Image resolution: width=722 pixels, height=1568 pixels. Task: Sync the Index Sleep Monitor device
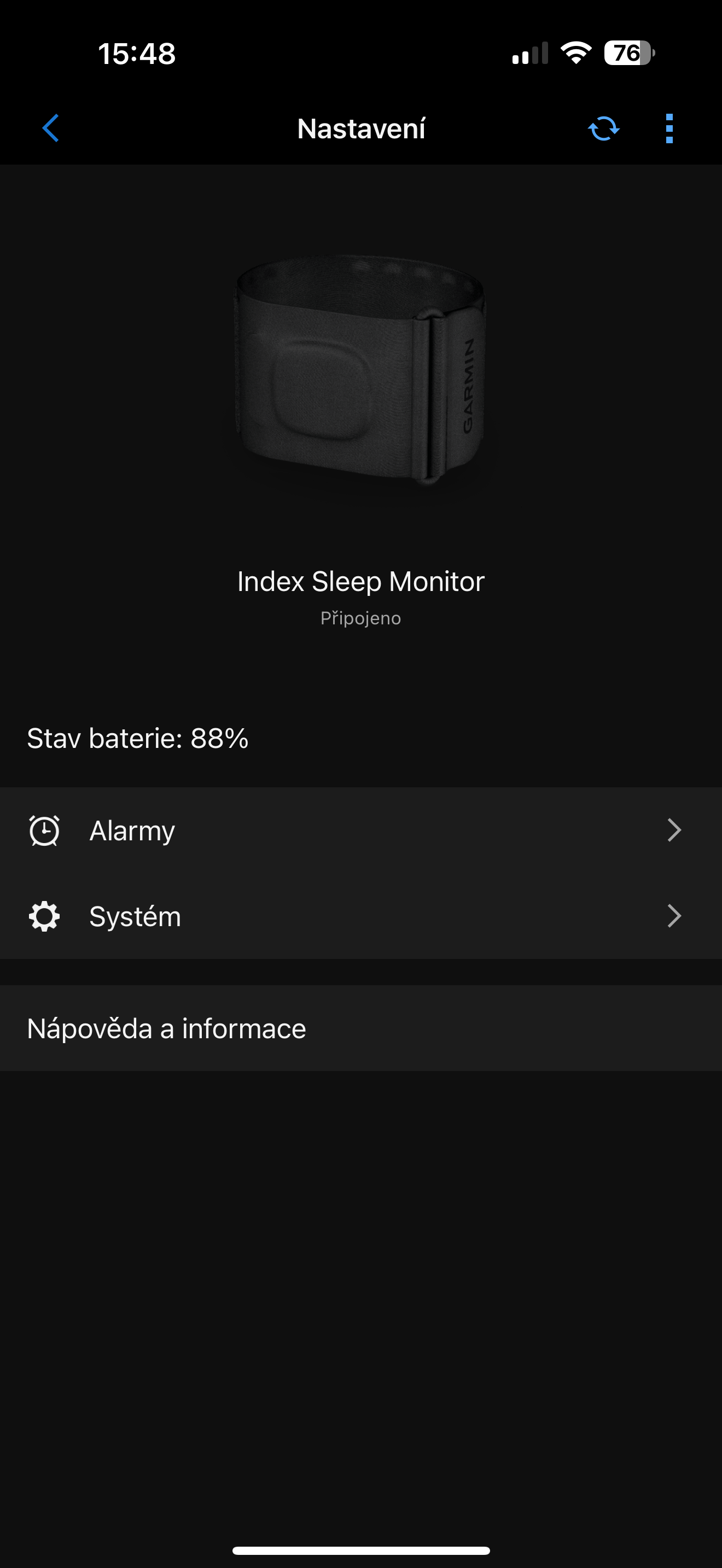[603, 128]
